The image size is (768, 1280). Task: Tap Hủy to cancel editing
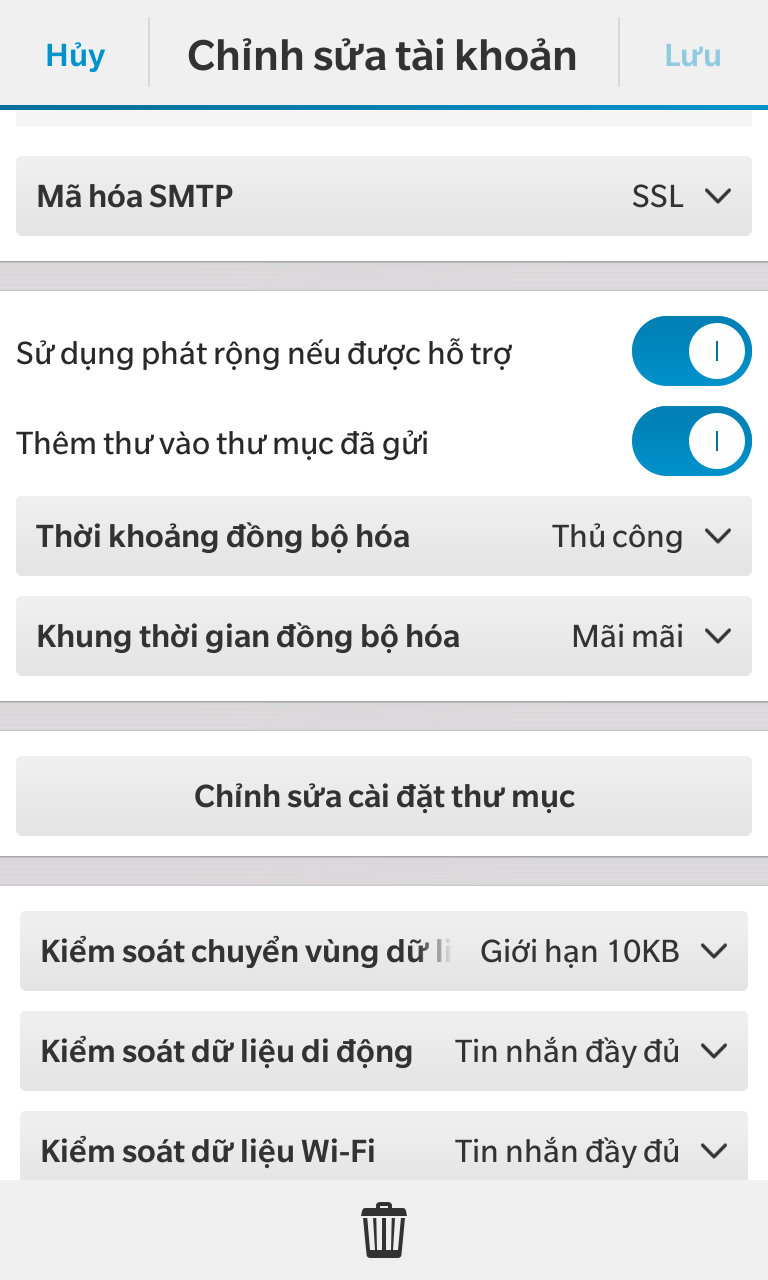pos(75,55)
